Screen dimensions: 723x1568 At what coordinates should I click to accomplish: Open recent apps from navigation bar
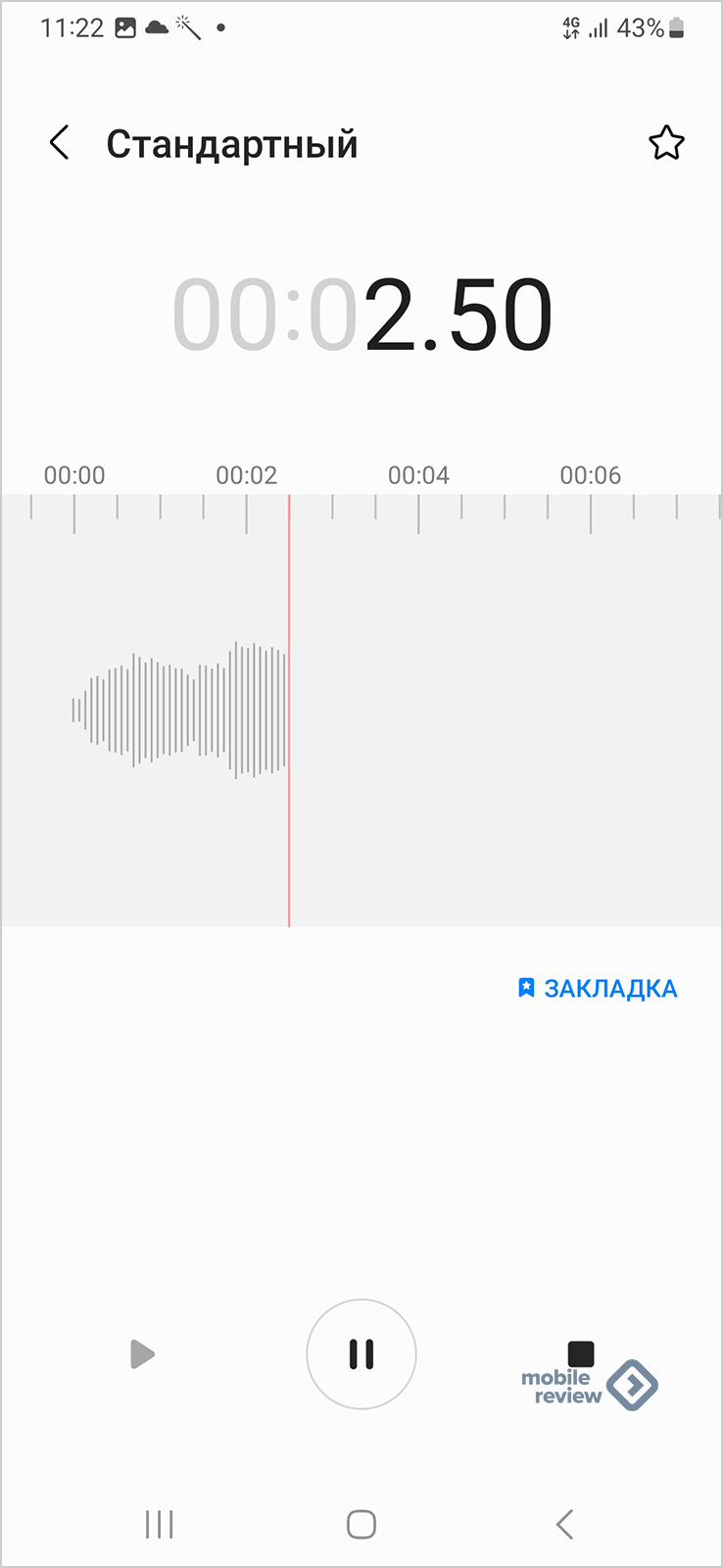[159, 1524]
